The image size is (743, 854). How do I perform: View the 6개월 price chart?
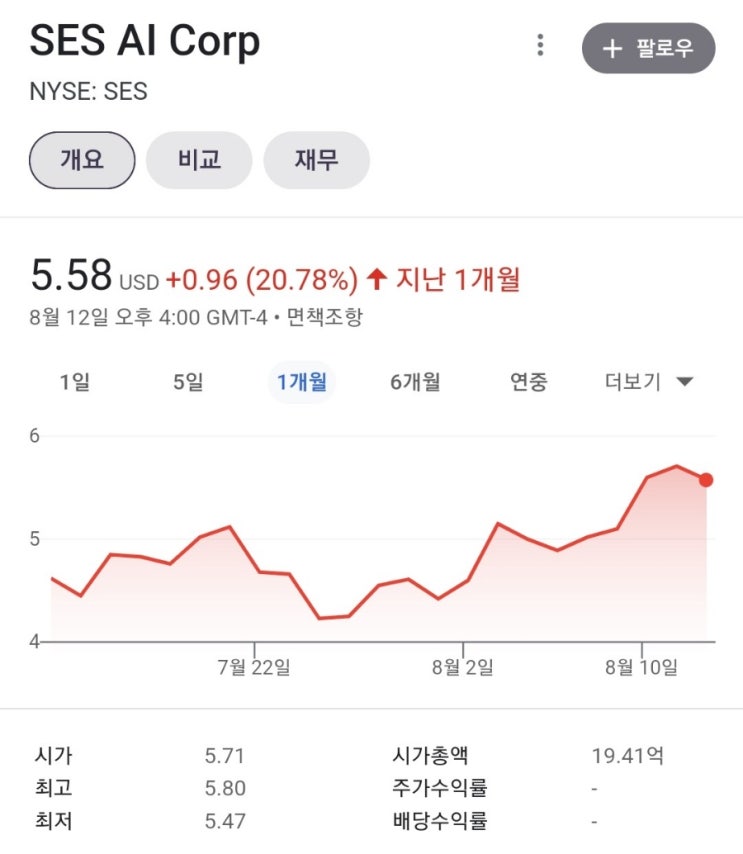[x=415, y=381]
